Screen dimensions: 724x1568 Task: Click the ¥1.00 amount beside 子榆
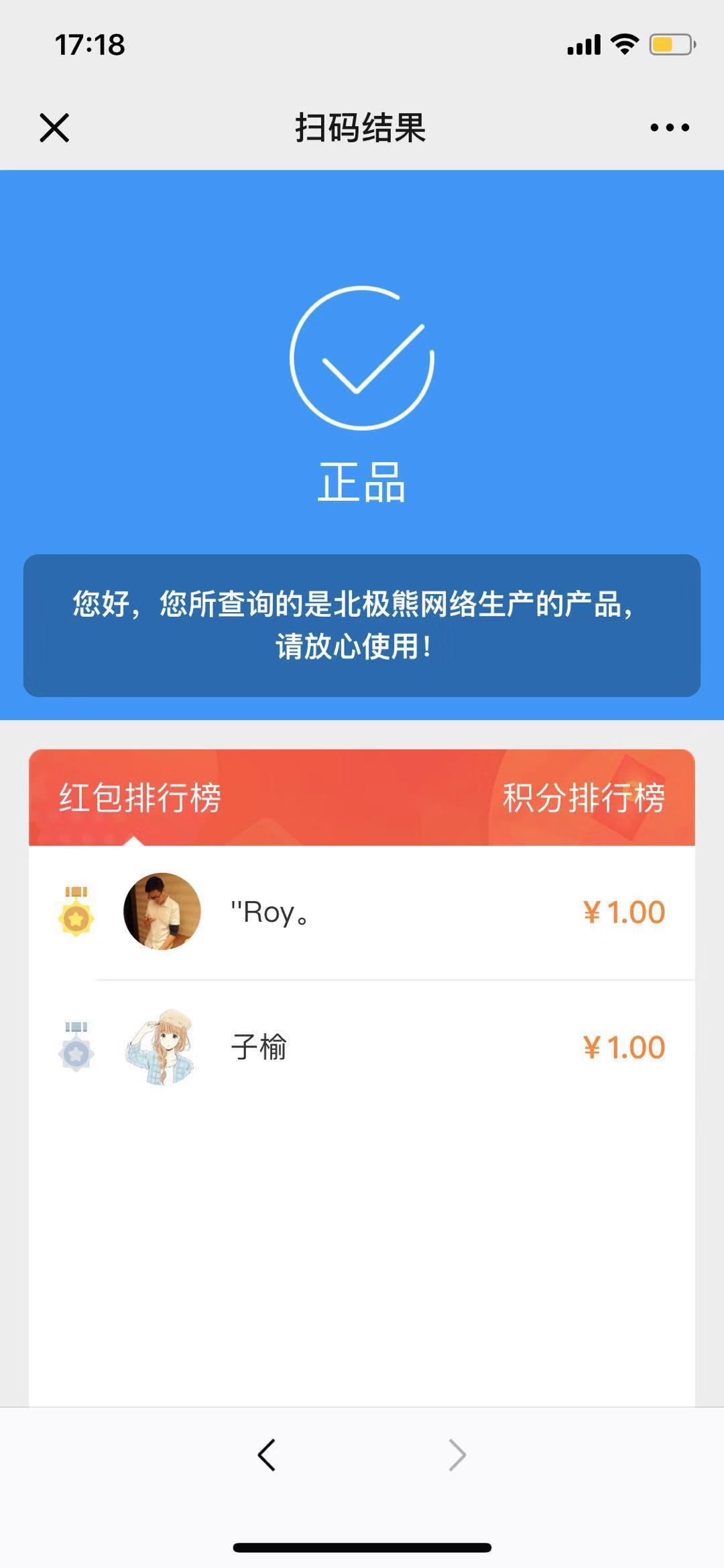[x=623, y=1046]
